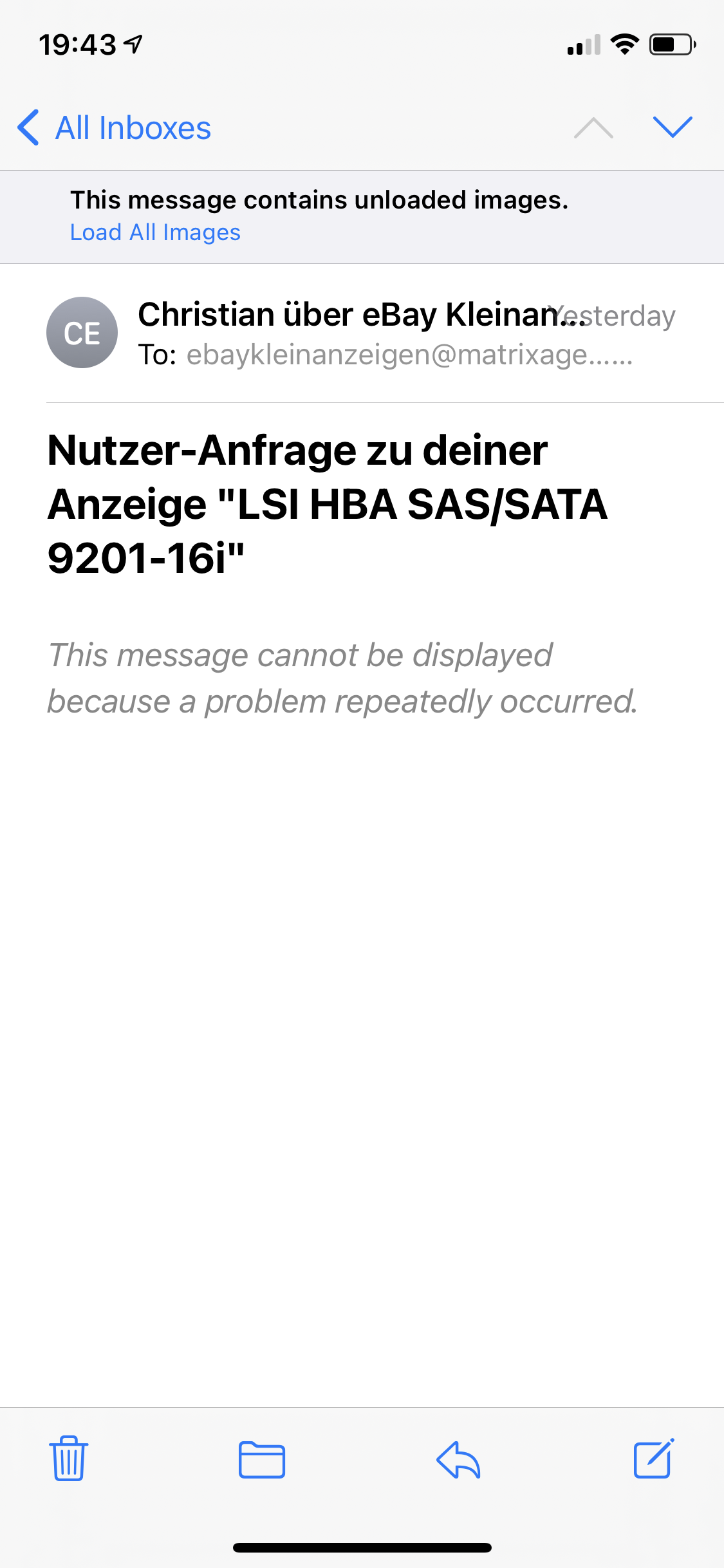Image resolution: width=724 pixels, height=1568 pixels.
Task: Load all images in this message
Action: pyautogui.click(x=155, y=232)
